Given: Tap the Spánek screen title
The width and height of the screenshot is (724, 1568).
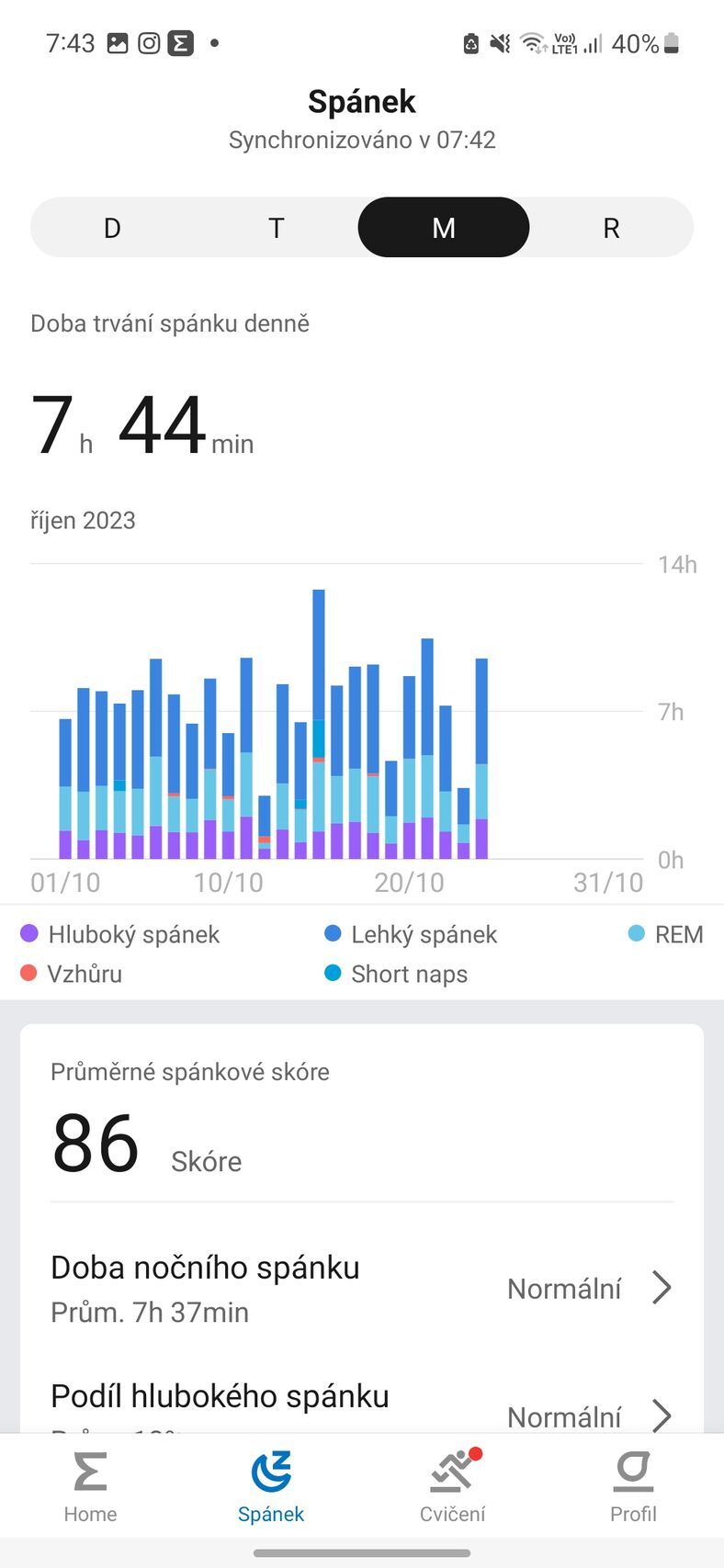Looking at the screenshot, I should click(362, 101).
